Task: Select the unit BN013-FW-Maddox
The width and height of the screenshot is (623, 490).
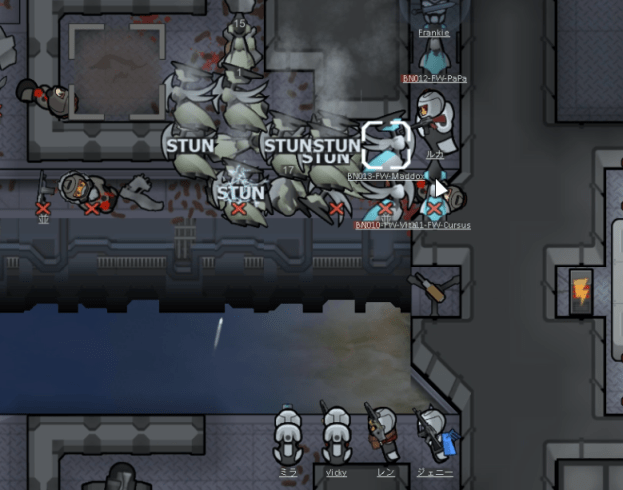Action: [387, 145]
